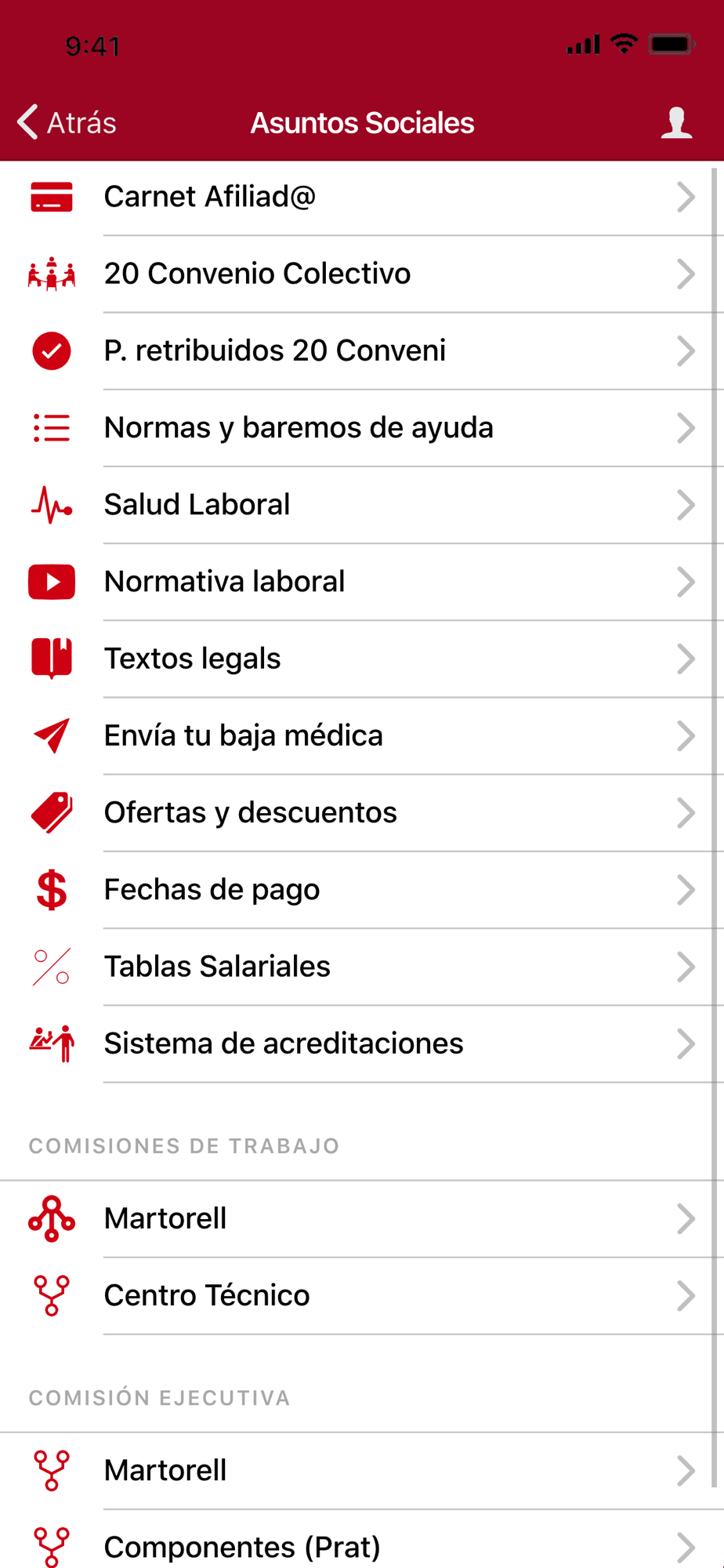724x1568 pixels.
Task: Open Textos legals
Action: [362, 659]
